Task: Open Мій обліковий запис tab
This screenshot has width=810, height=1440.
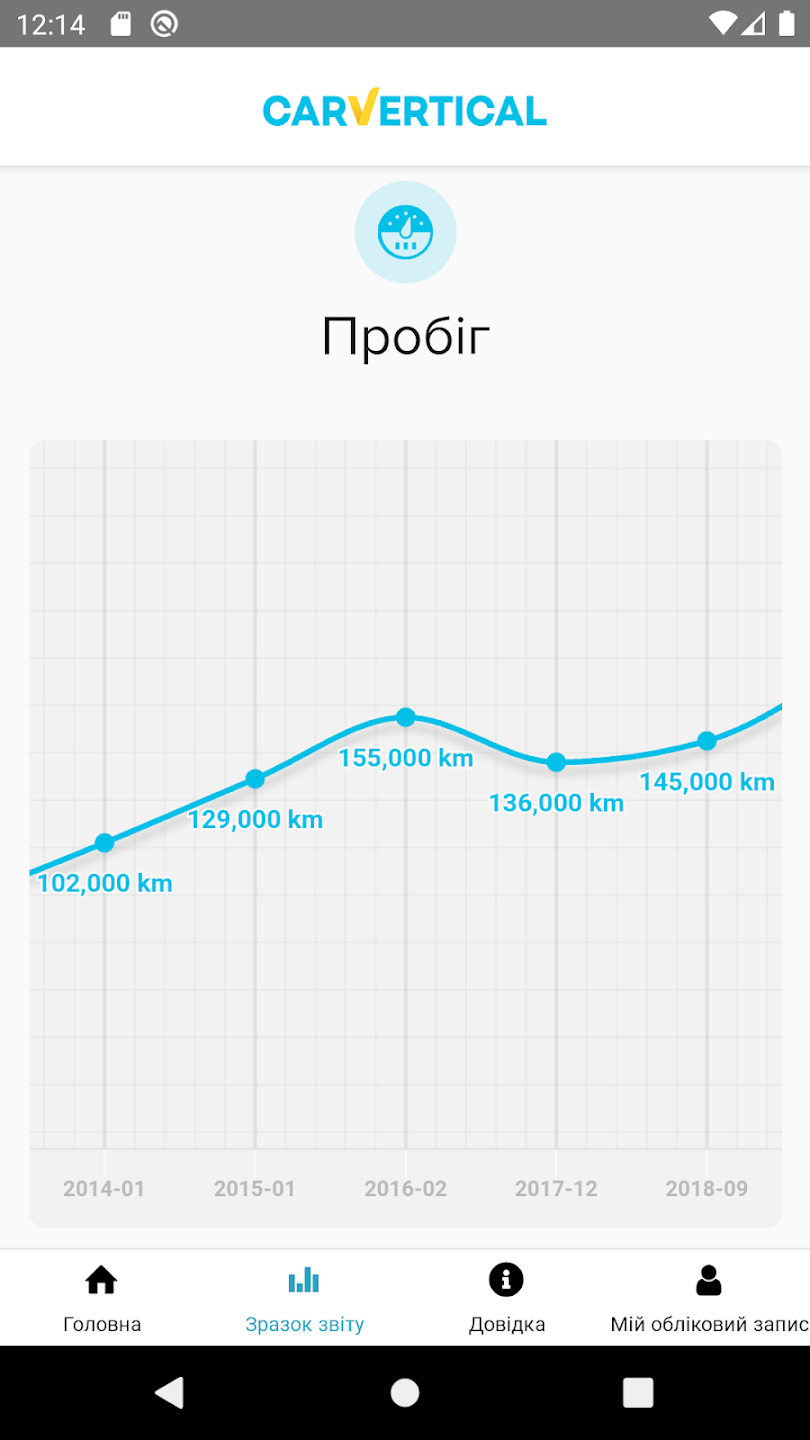Action: [x=708, y=1297]
